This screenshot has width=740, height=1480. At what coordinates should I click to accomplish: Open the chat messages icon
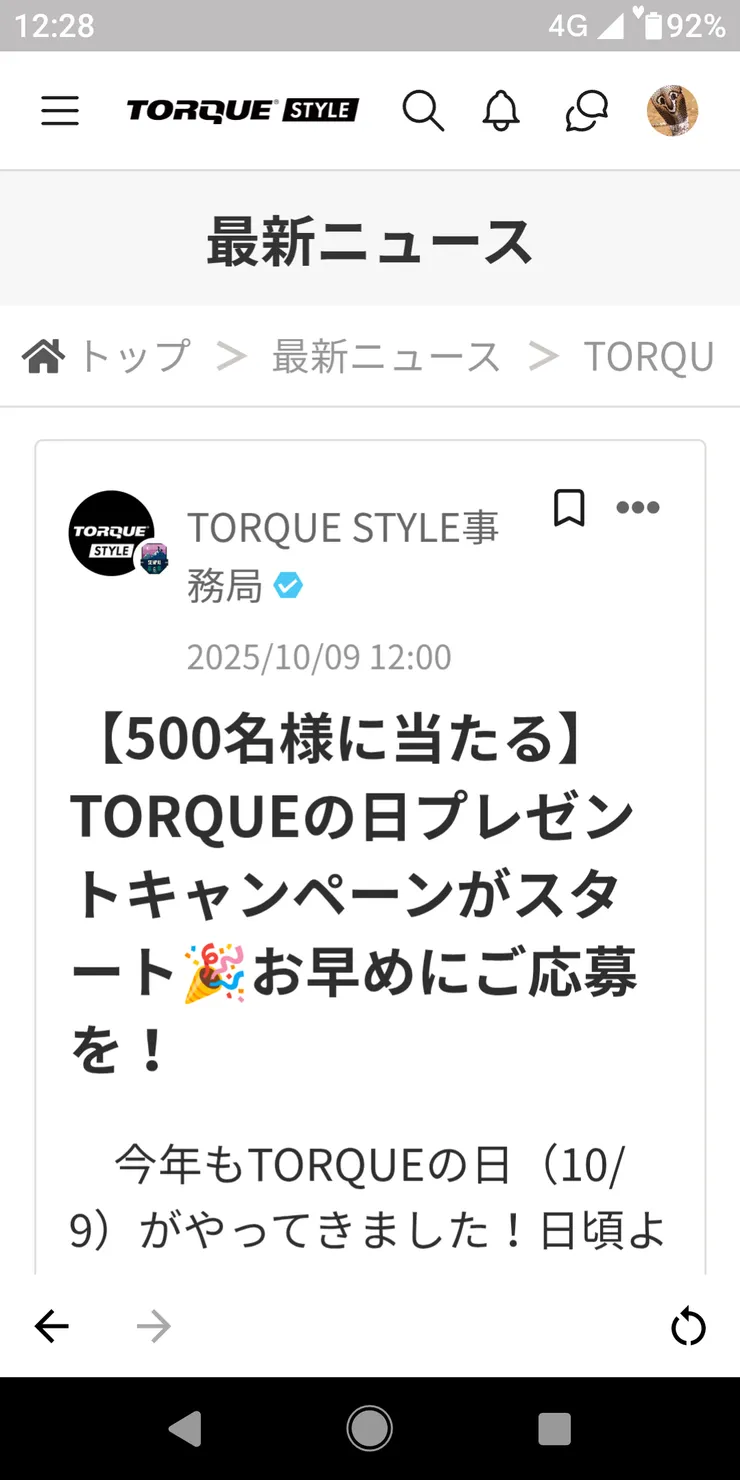click(586, 111)
